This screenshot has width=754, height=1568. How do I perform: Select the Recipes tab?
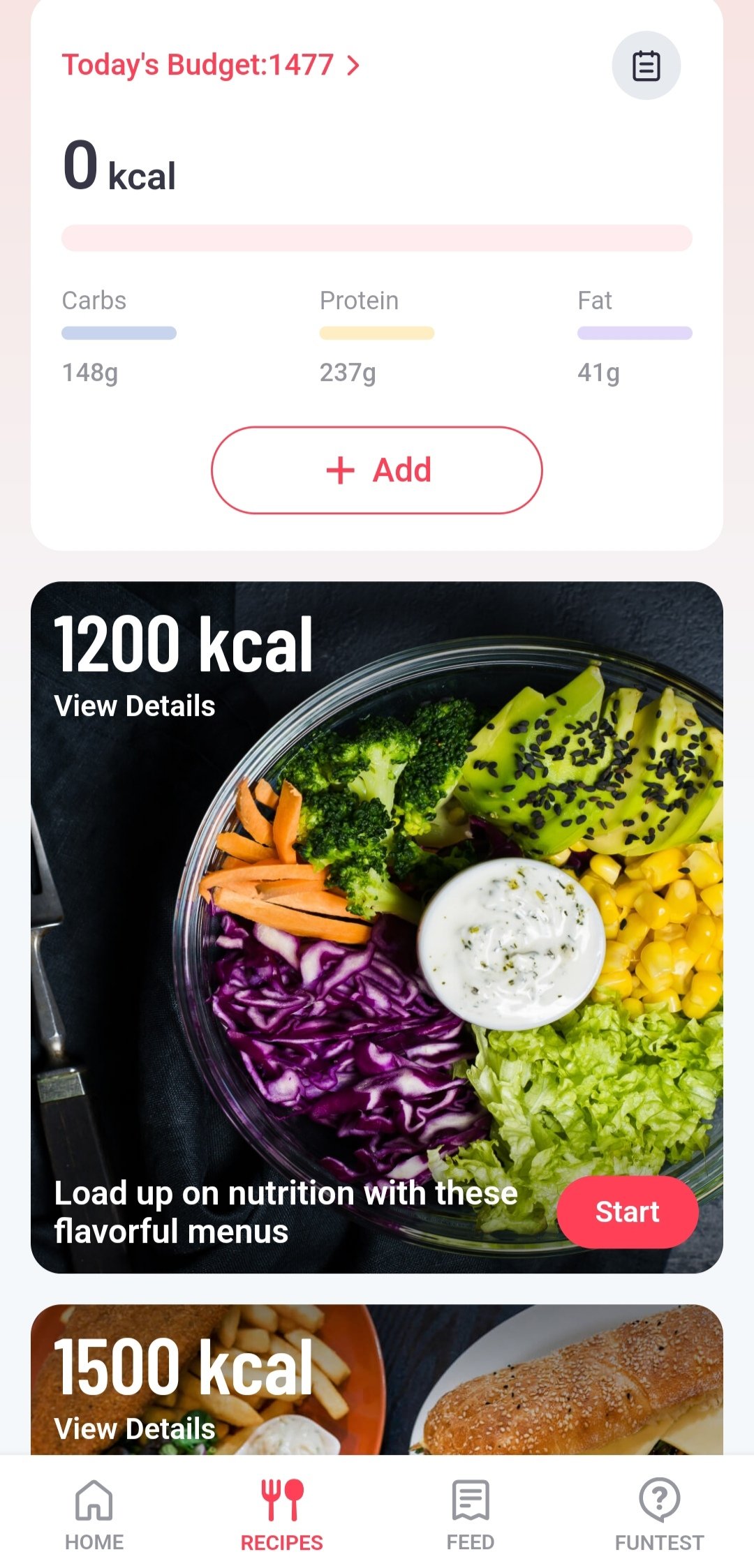coord(282,1513)
